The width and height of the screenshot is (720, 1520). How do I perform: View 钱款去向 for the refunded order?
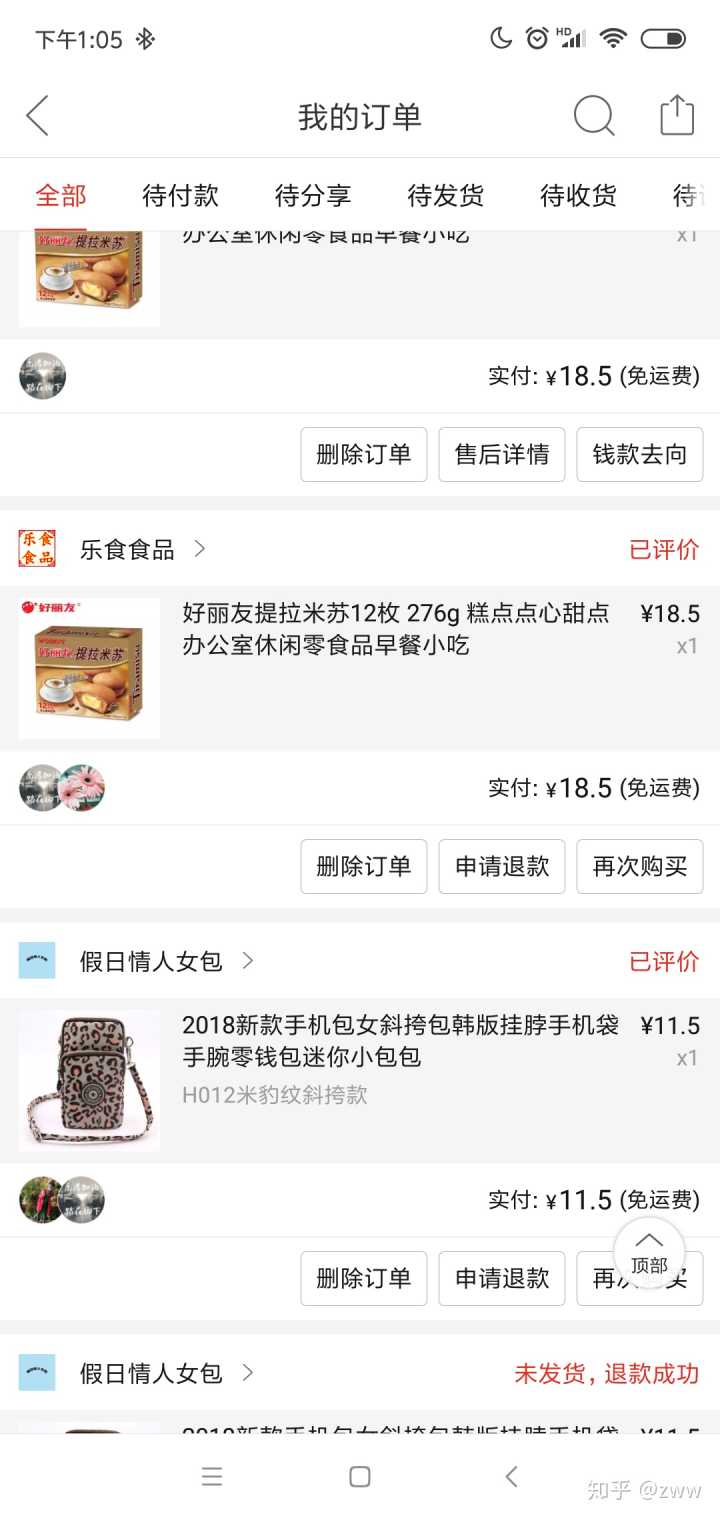click(x=640, y=455)
